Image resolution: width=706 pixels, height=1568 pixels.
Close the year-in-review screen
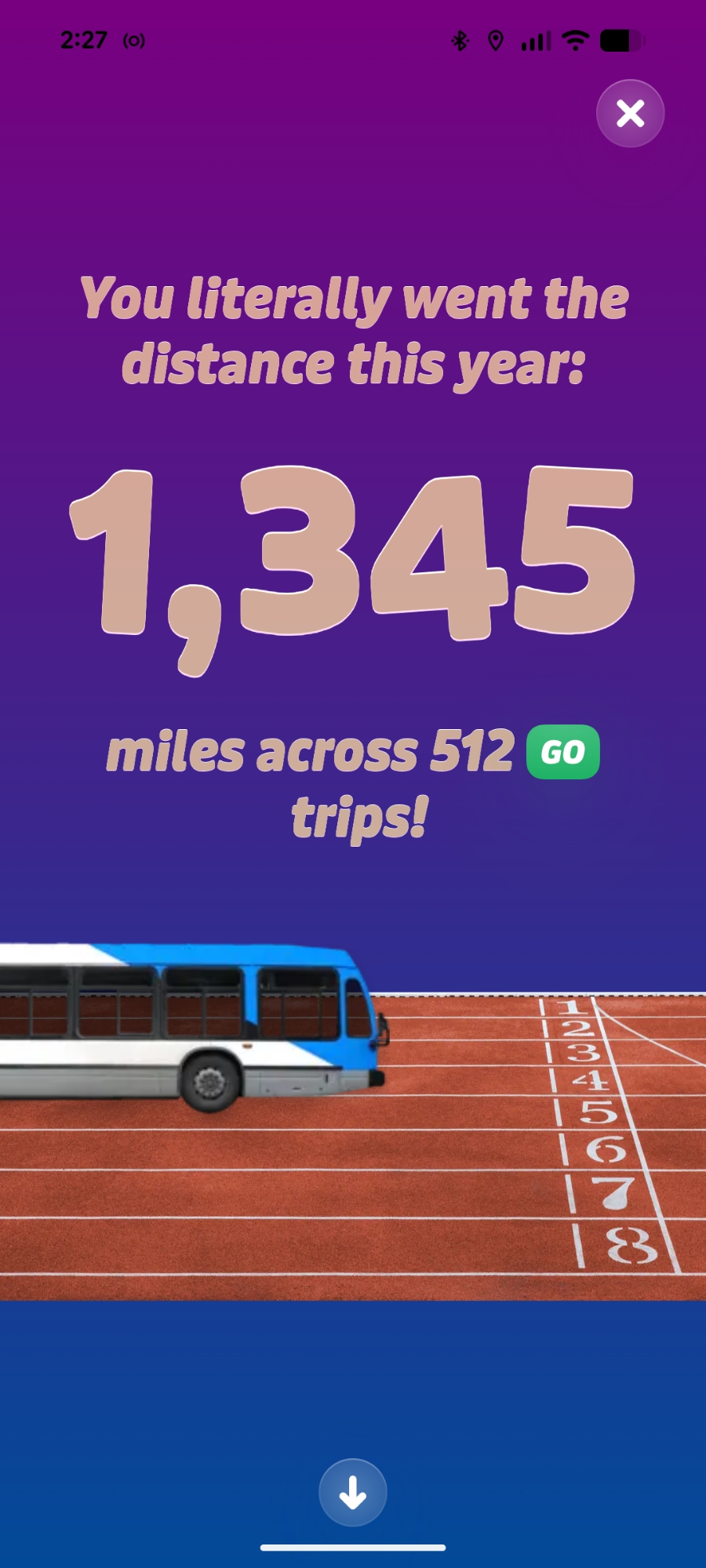pyautogui.click(x=630, y=114)
